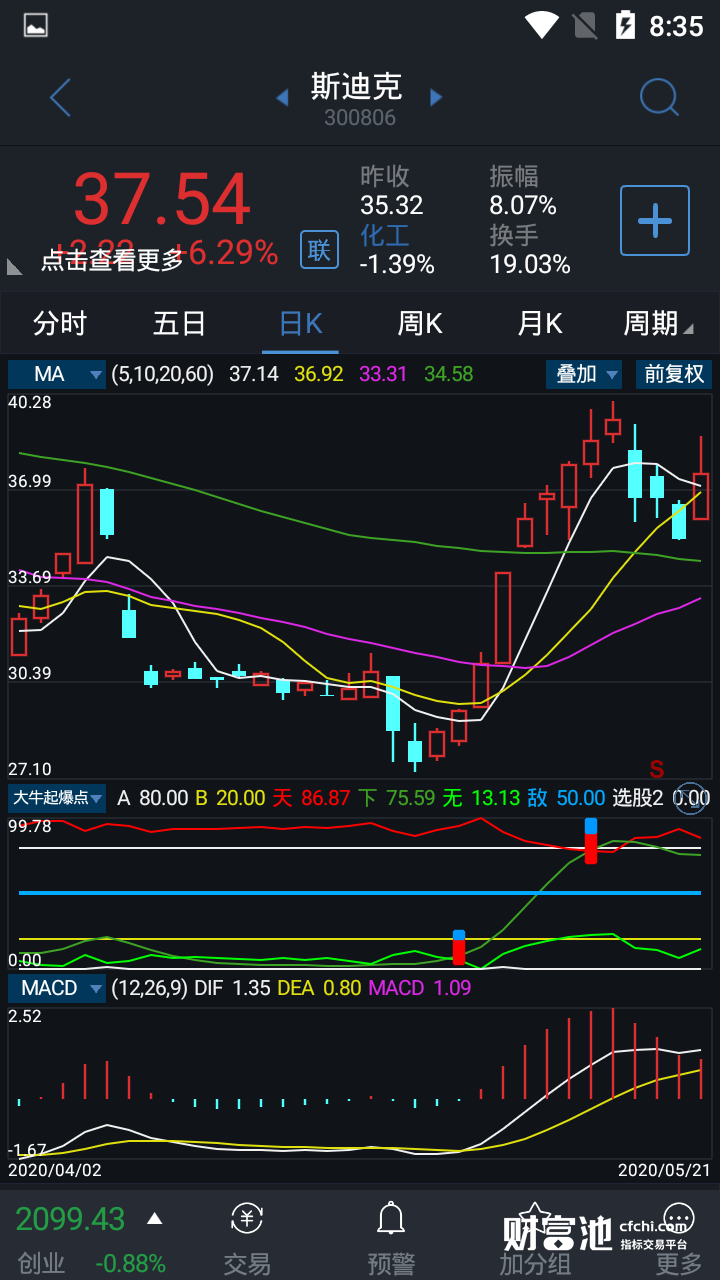Switch to the 分时 chart tab

click(60, 324)
